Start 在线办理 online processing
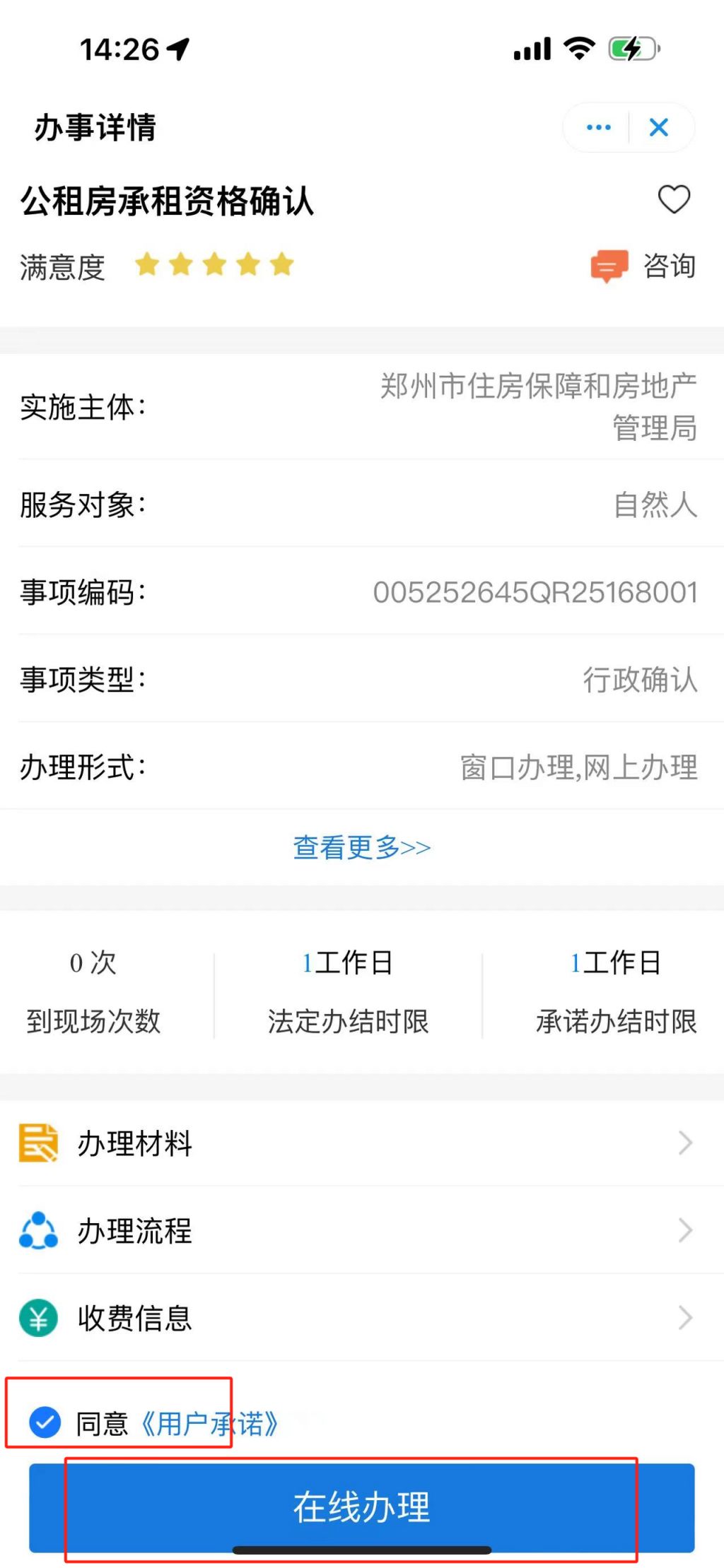 point(362,1507)
